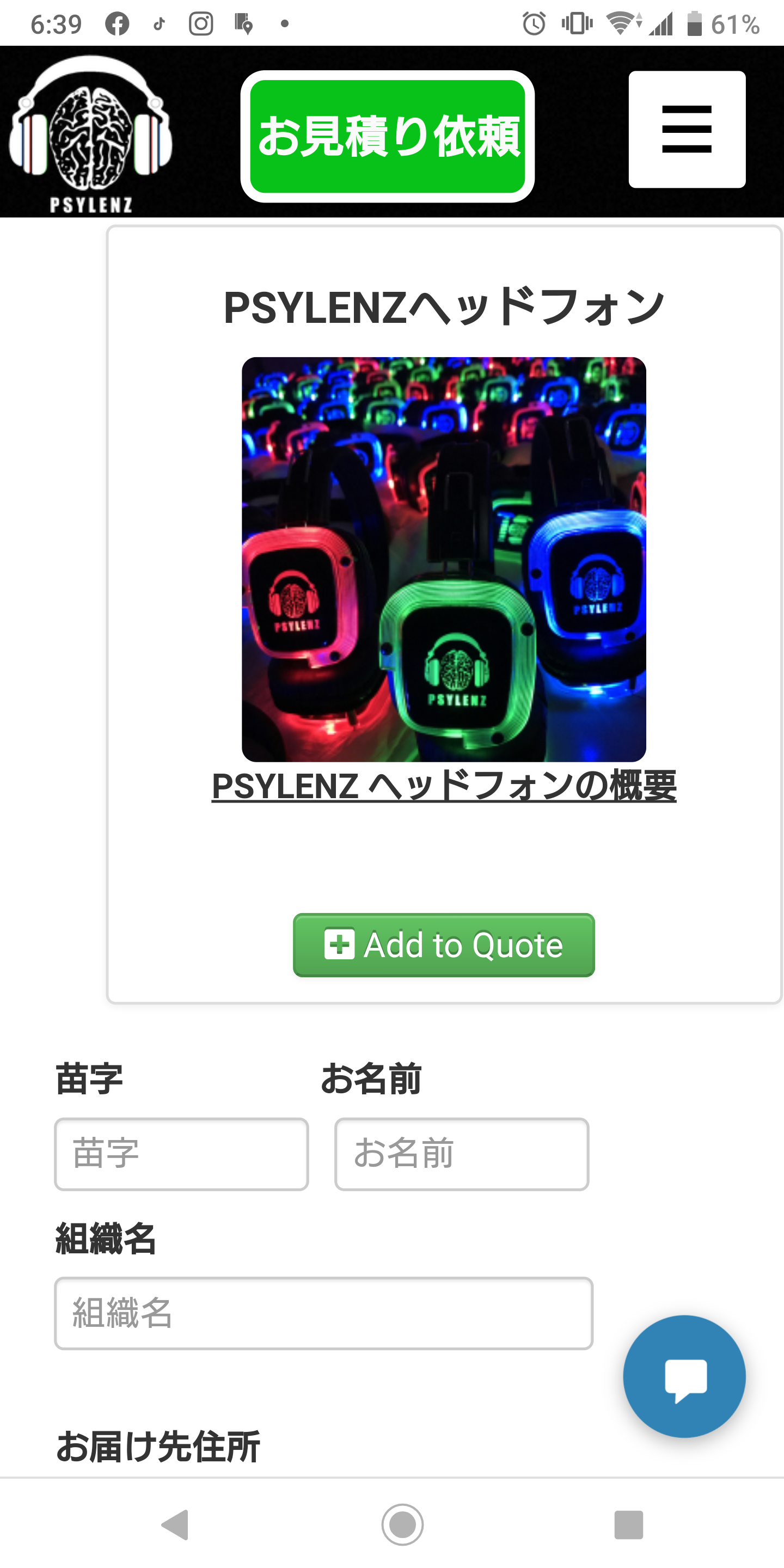Open the chat bubble widget
784x1568 pixels.
coord(684,1376)
